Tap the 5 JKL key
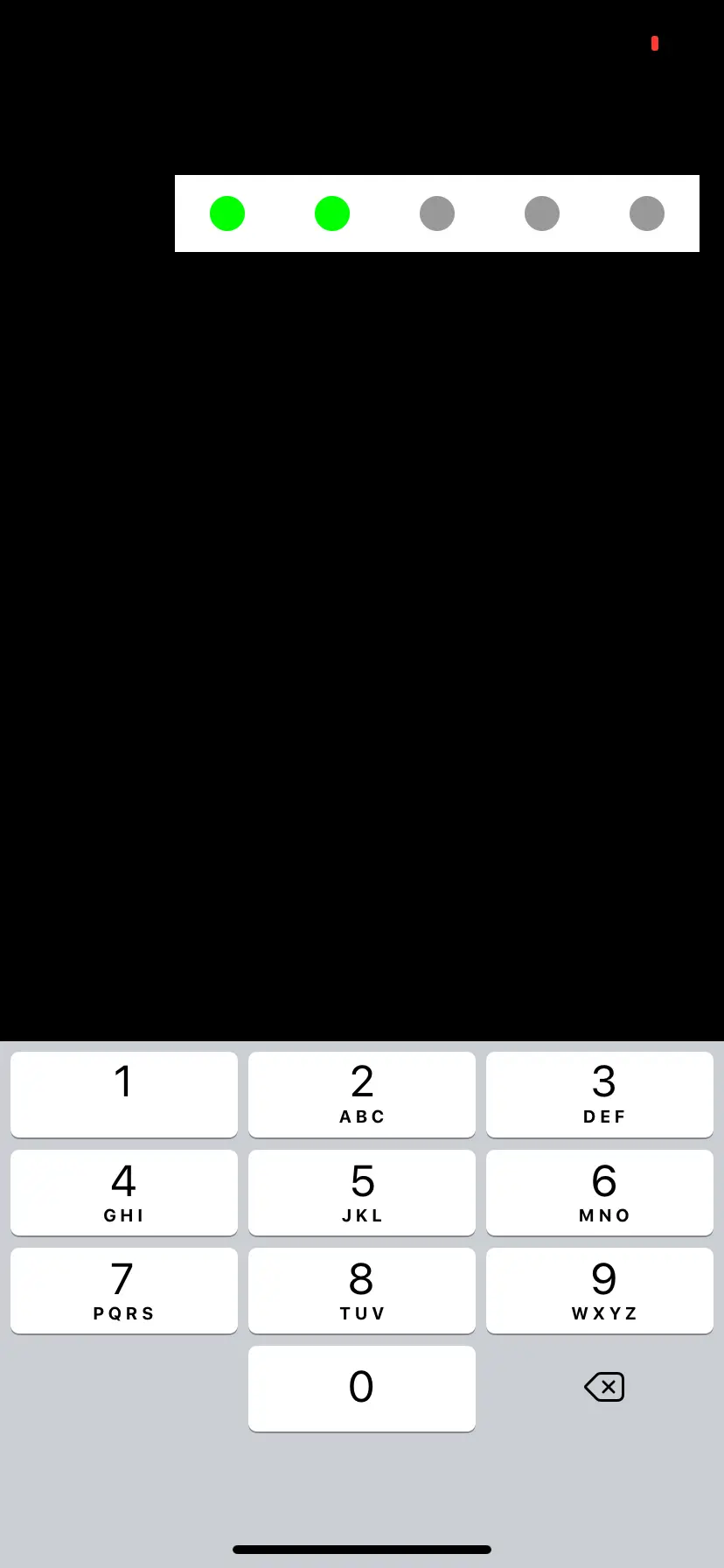Screen dimensions: 724x1568 click(x=362, y=1192)
